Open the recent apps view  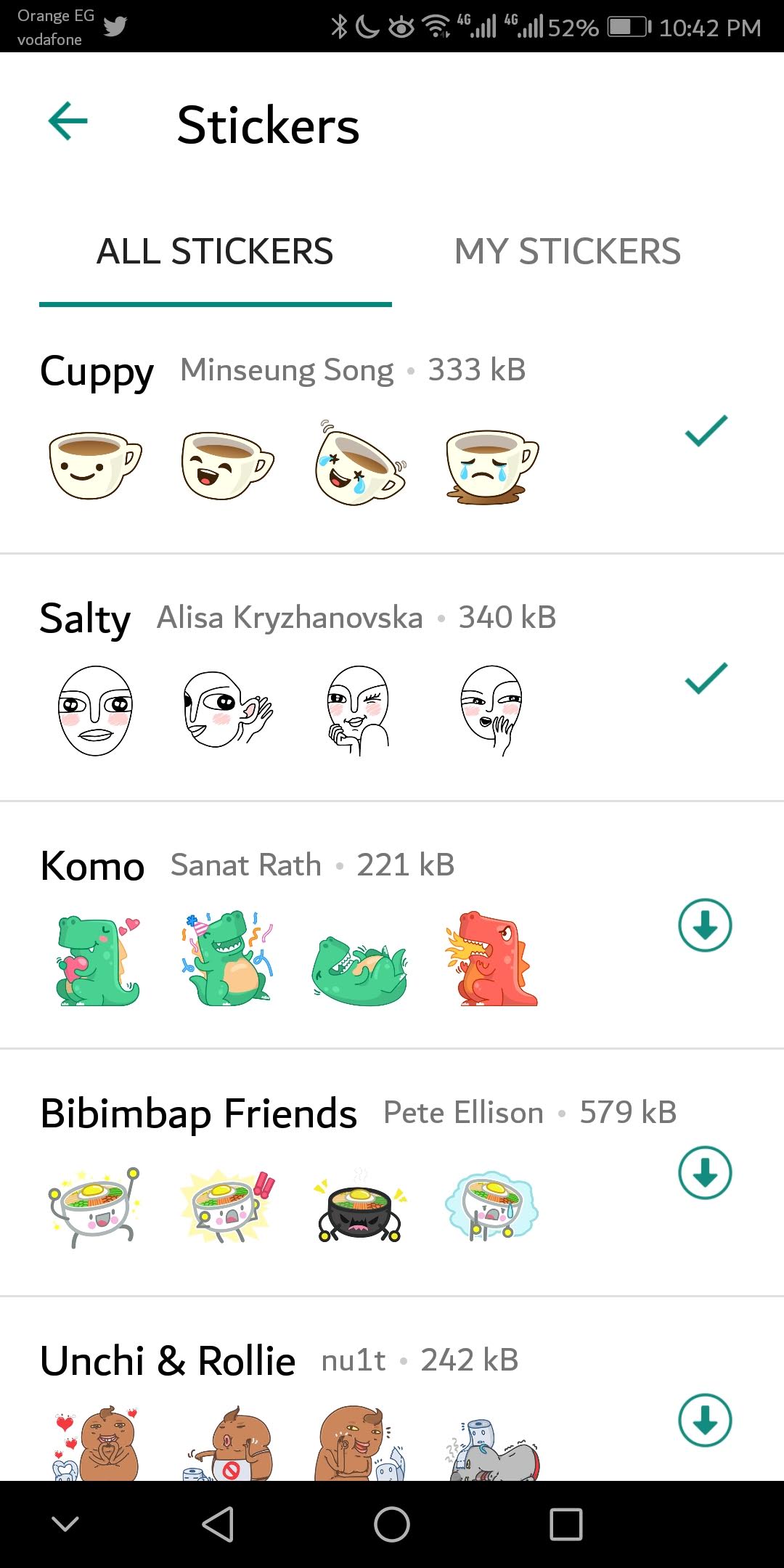(565, 1524)
